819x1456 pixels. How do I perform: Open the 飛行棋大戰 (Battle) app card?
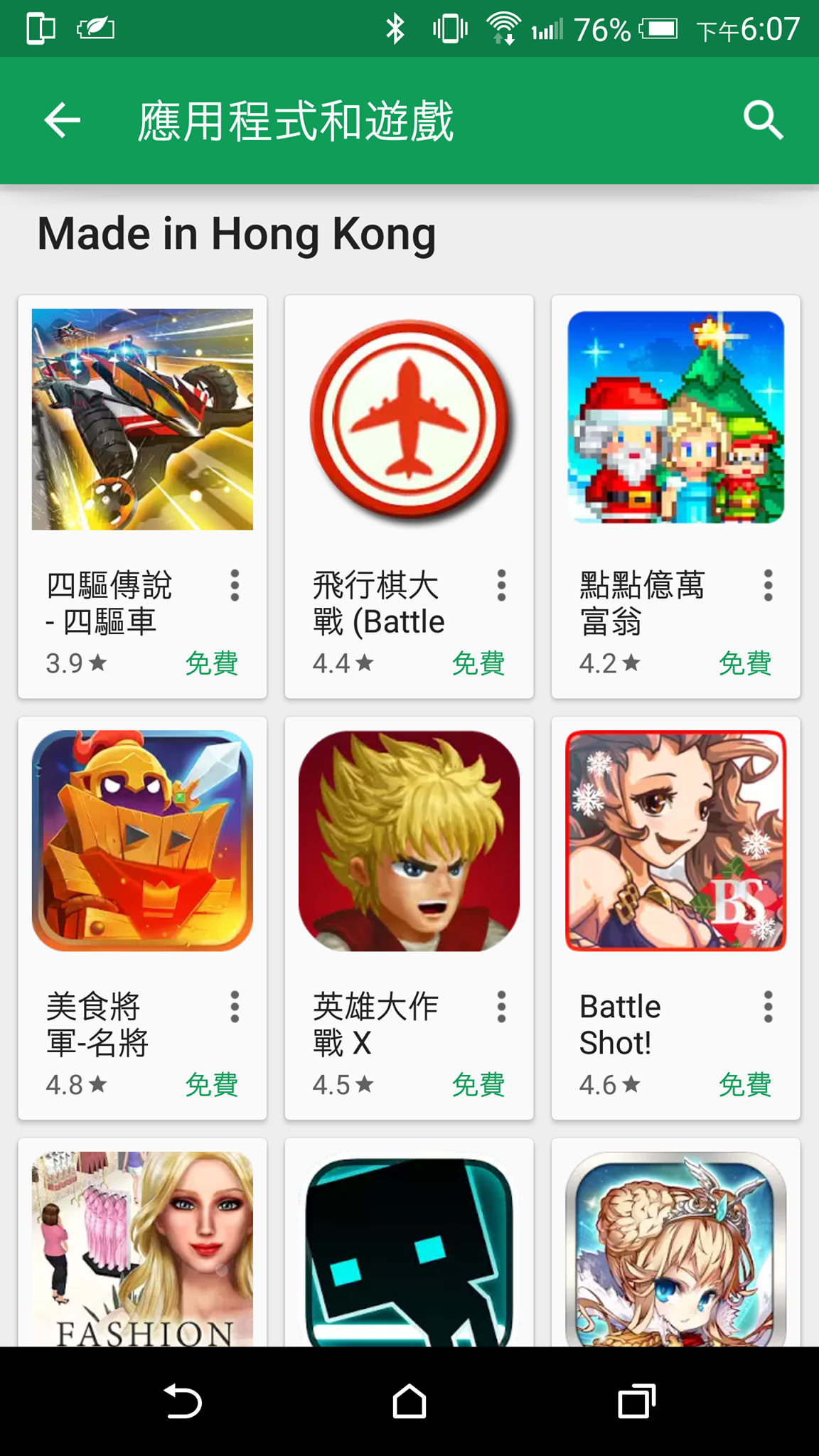coord(409,427)
